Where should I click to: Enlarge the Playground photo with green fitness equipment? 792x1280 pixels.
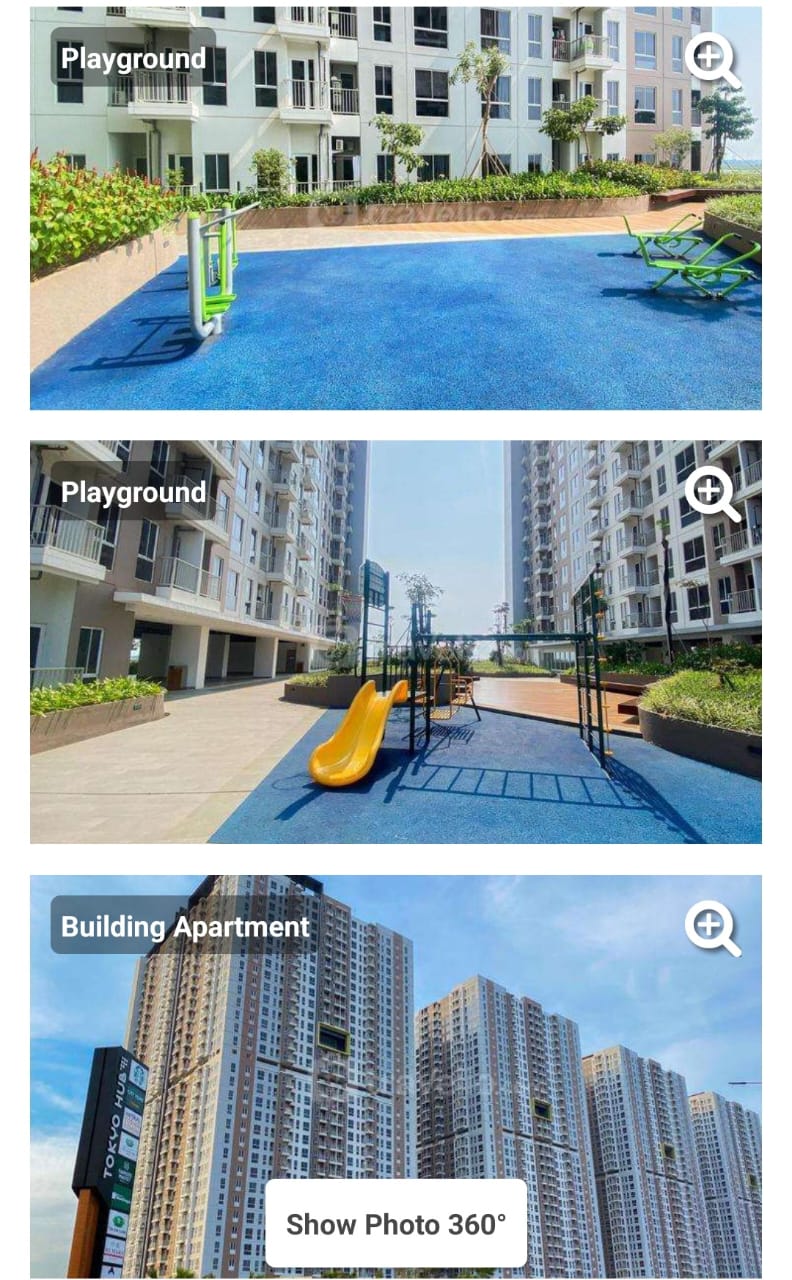click(712, 60)
